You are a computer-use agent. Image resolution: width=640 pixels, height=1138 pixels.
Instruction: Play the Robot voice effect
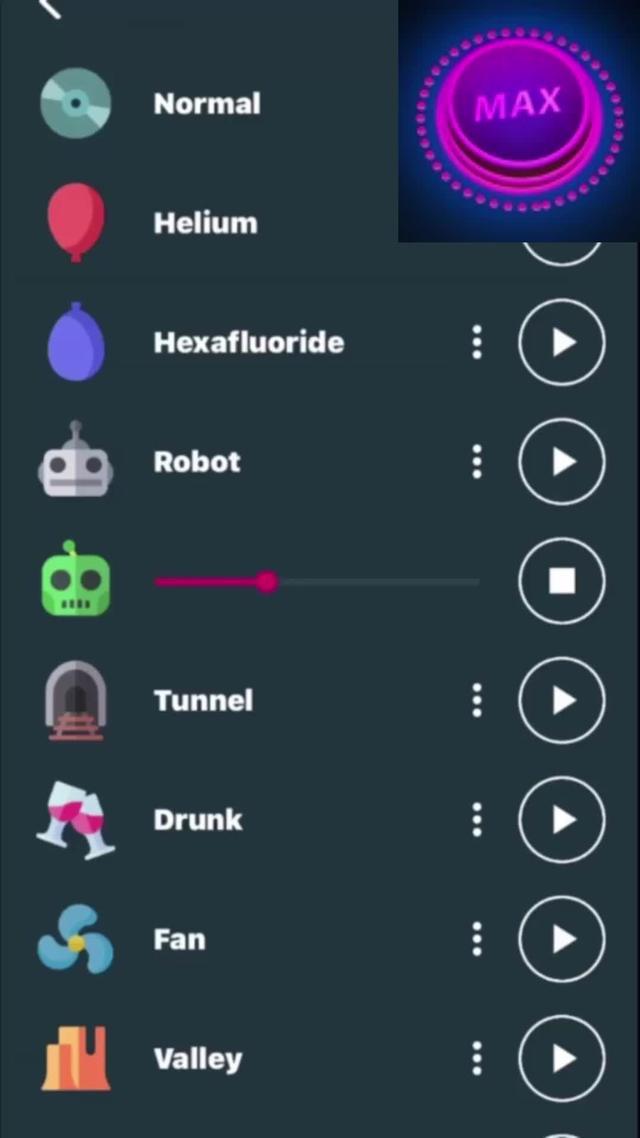pyautogui.click(x=561, y=461)
